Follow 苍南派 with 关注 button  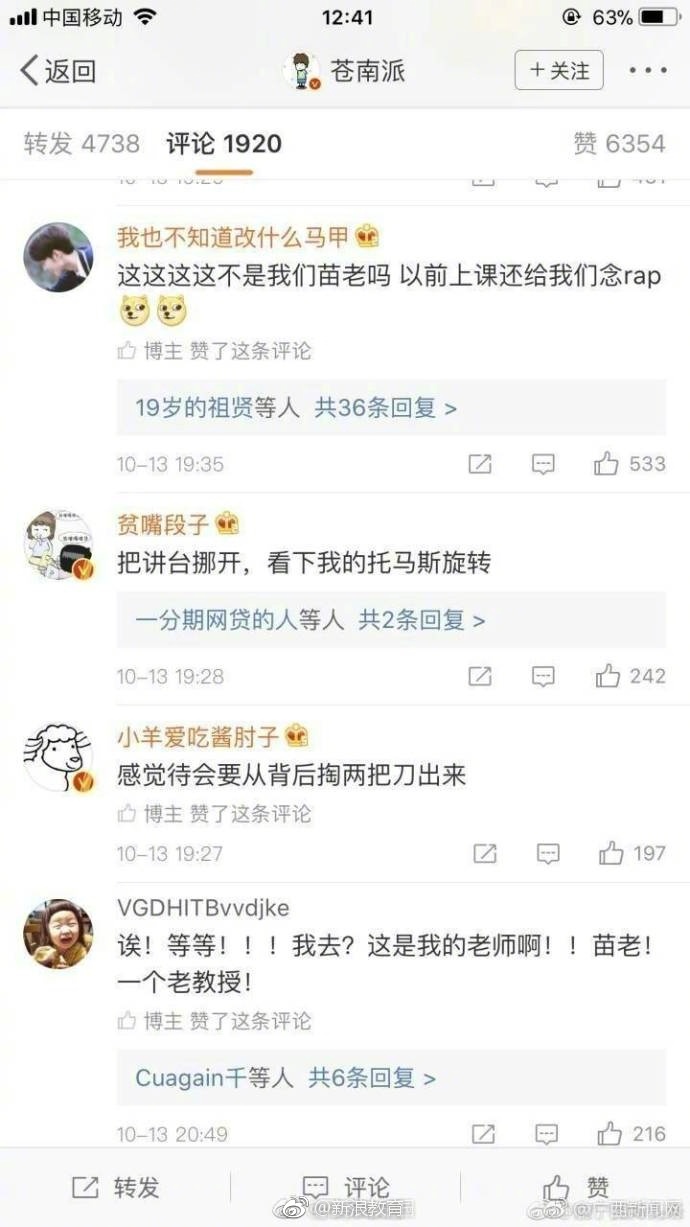pyautogui.click(x=559, y=71)
